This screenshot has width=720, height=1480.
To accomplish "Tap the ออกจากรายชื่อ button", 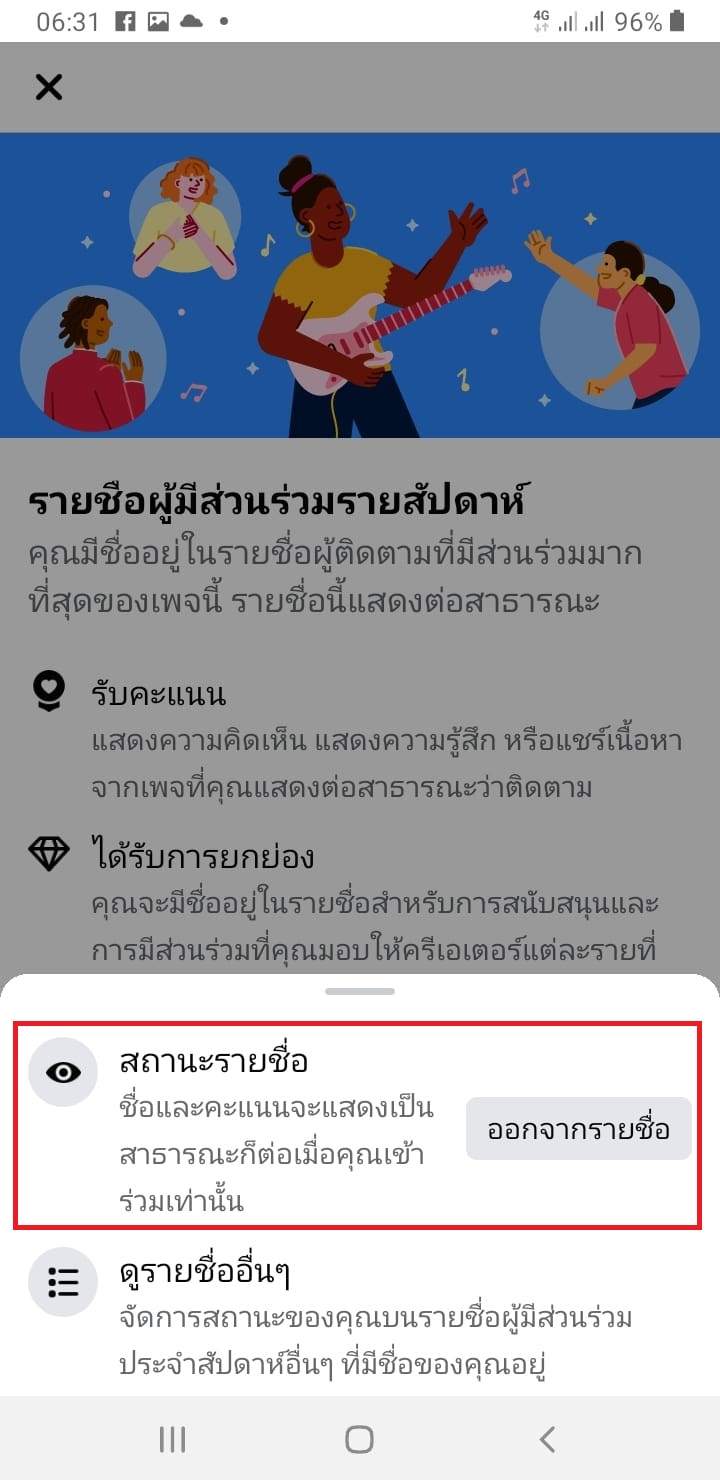I will pyautogui.click(x=578, y=1129).
